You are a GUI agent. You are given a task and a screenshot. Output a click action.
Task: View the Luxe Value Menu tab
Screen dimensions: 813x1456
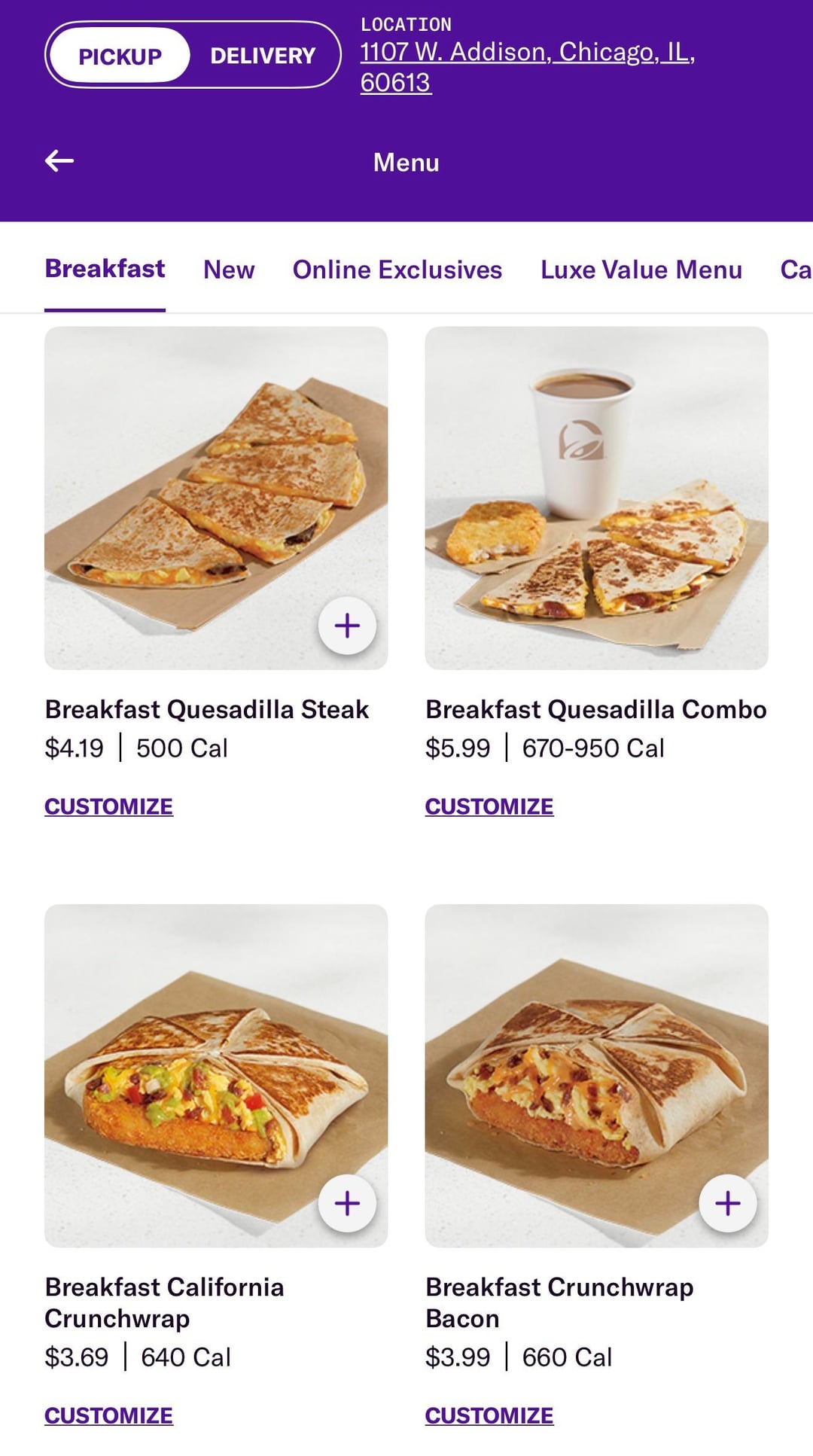(641, 270)
